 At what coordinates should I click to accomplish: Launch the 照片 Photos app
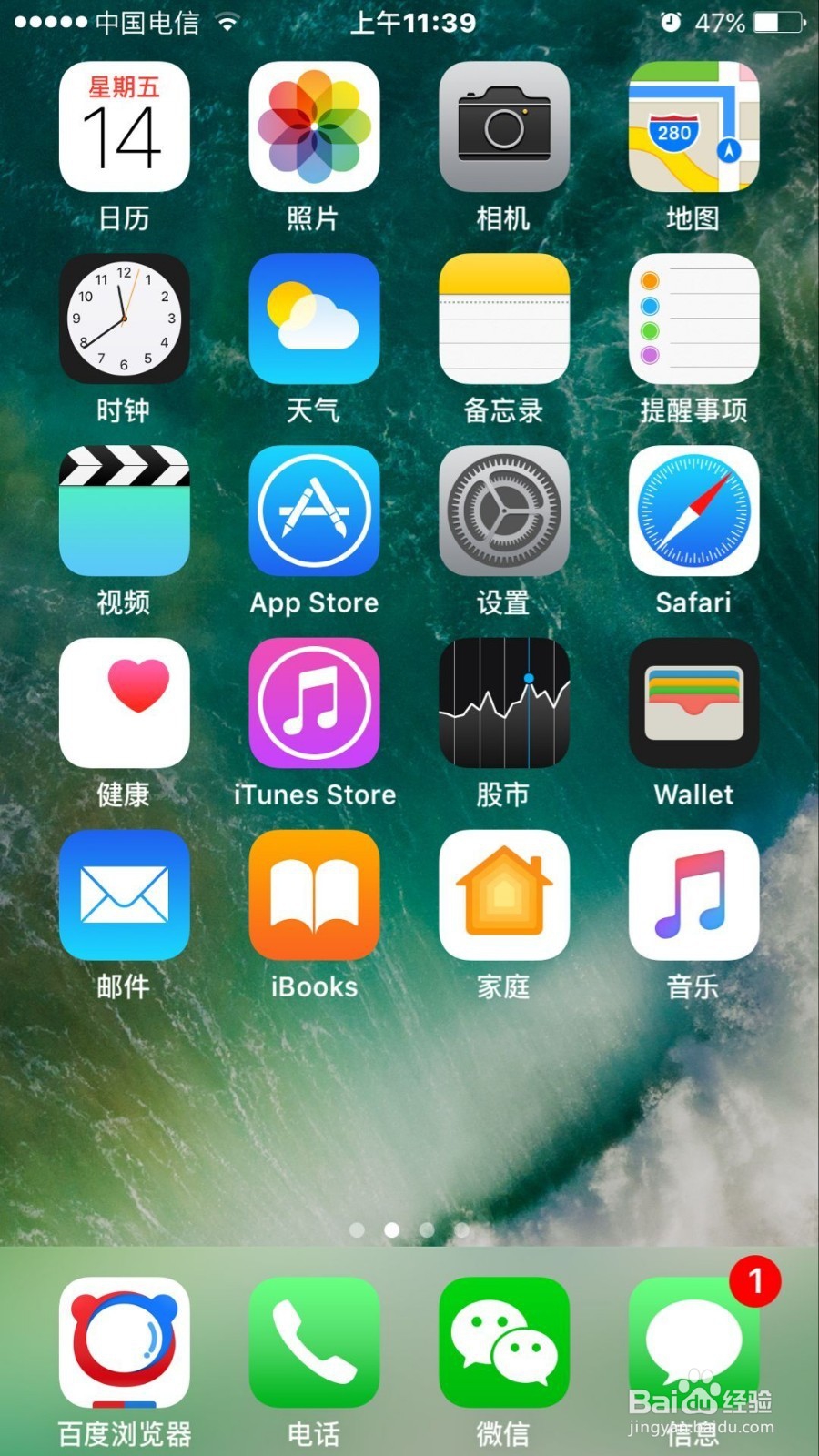point(314,127)
